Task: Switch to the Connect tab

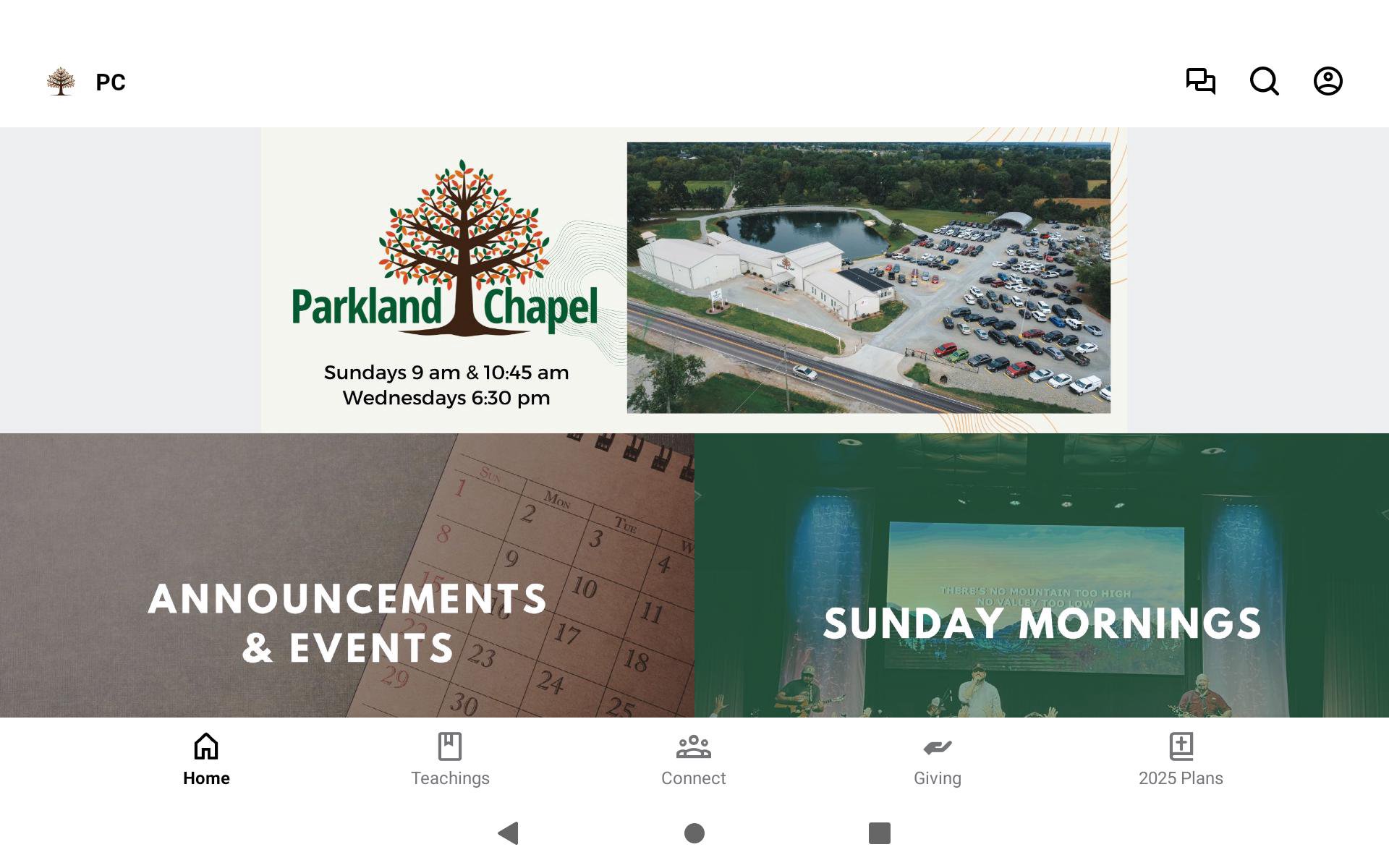Action: click(693, 759)
